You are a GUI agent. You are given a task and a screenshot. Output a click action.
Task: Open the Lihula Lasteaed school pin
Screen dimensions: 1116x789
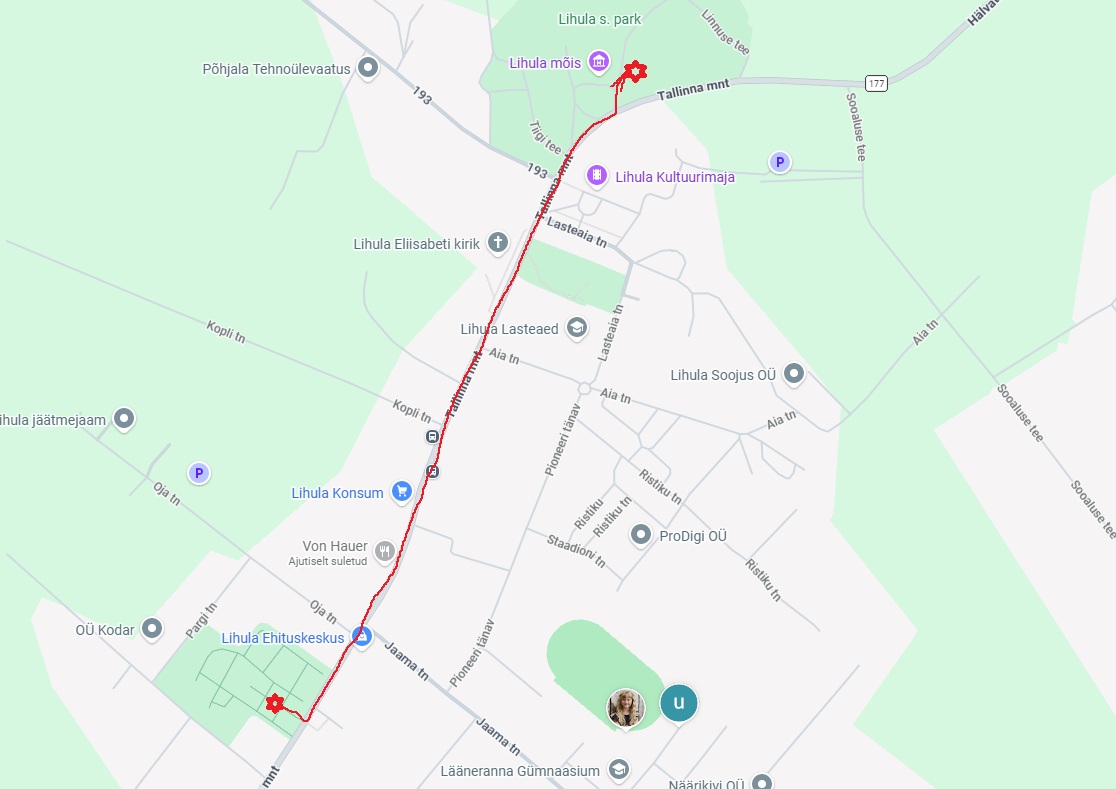point(576,328)
